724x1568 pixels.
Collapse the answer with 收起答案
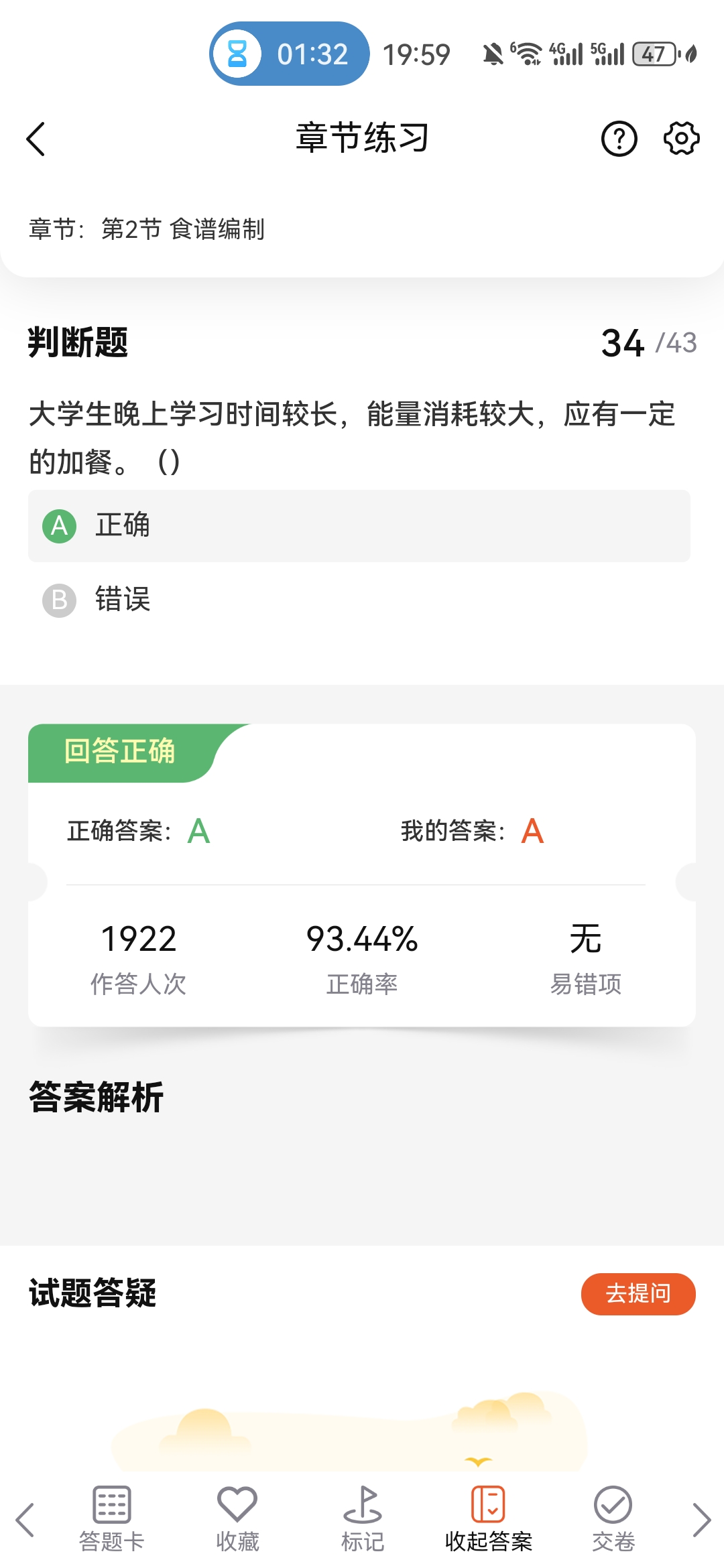(488, 1518)
